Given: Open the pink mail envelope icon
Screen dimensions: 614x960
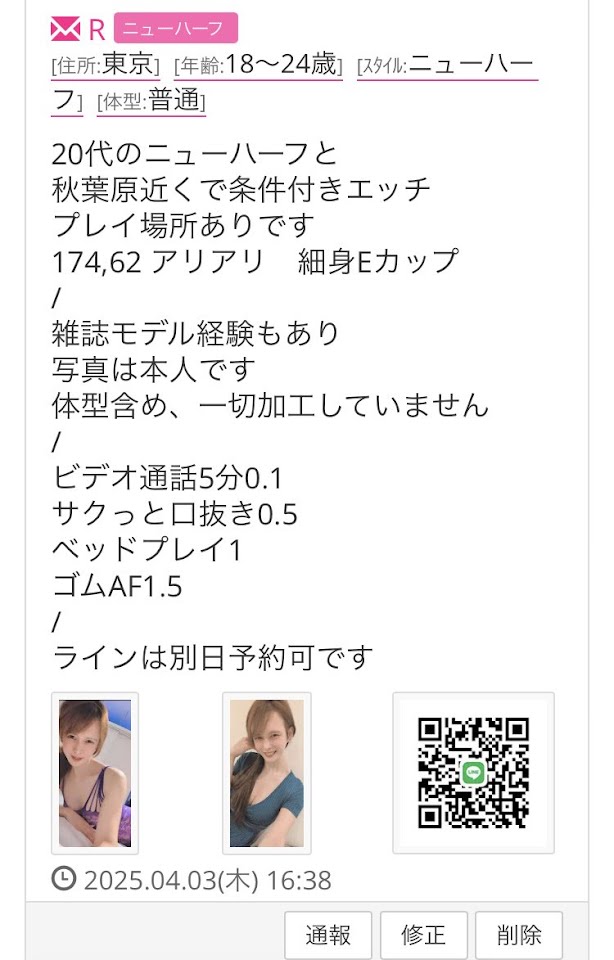Looking at the screenshot, I should tap(65, 29).
